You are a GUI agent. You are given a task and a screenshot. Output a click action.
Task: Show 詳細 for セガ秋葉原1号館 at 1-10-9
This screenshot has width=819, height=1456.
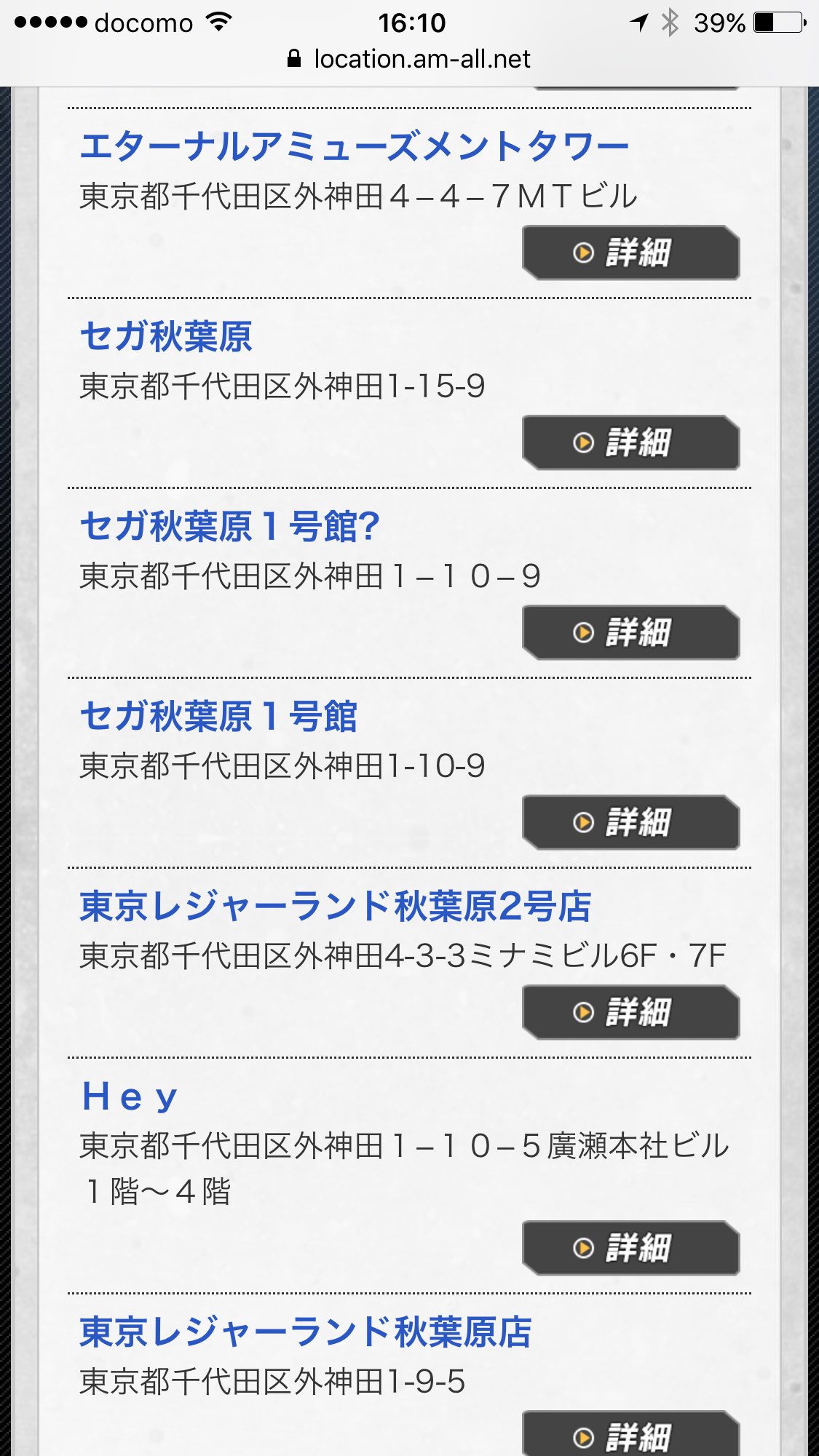coord(631,822)
